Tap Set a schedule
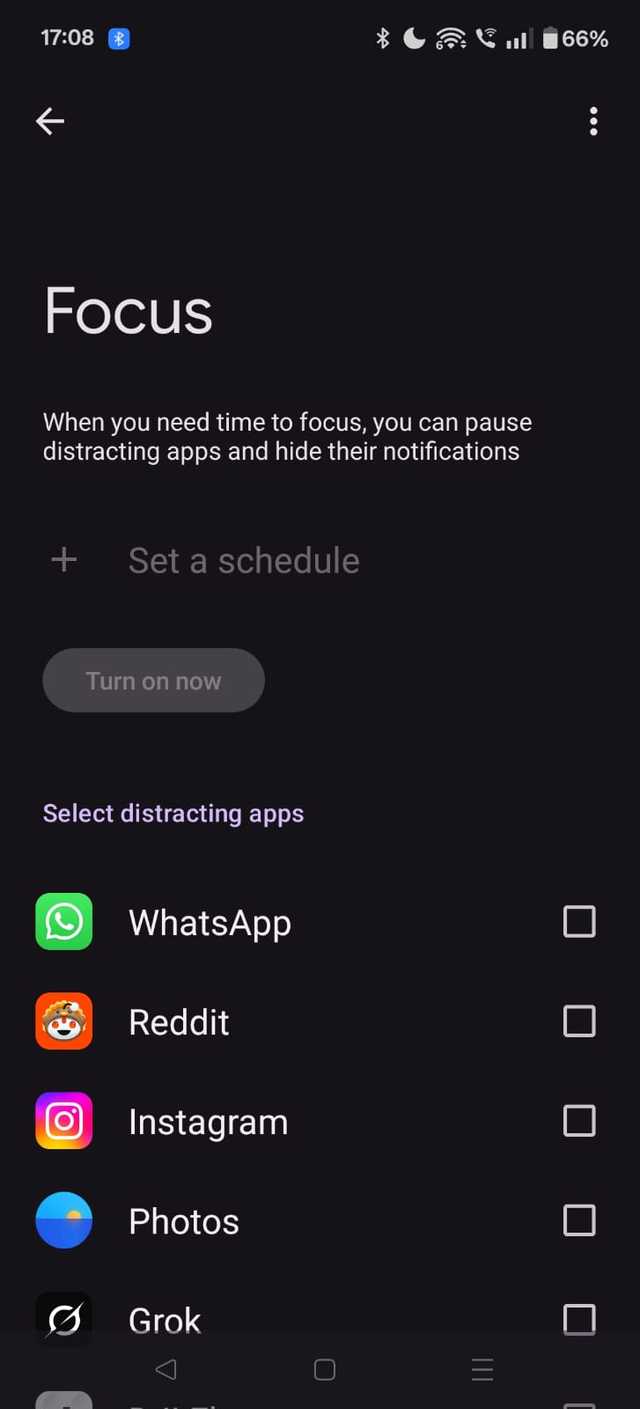Viewport: 640px width, 1409px height. [243, 561]
